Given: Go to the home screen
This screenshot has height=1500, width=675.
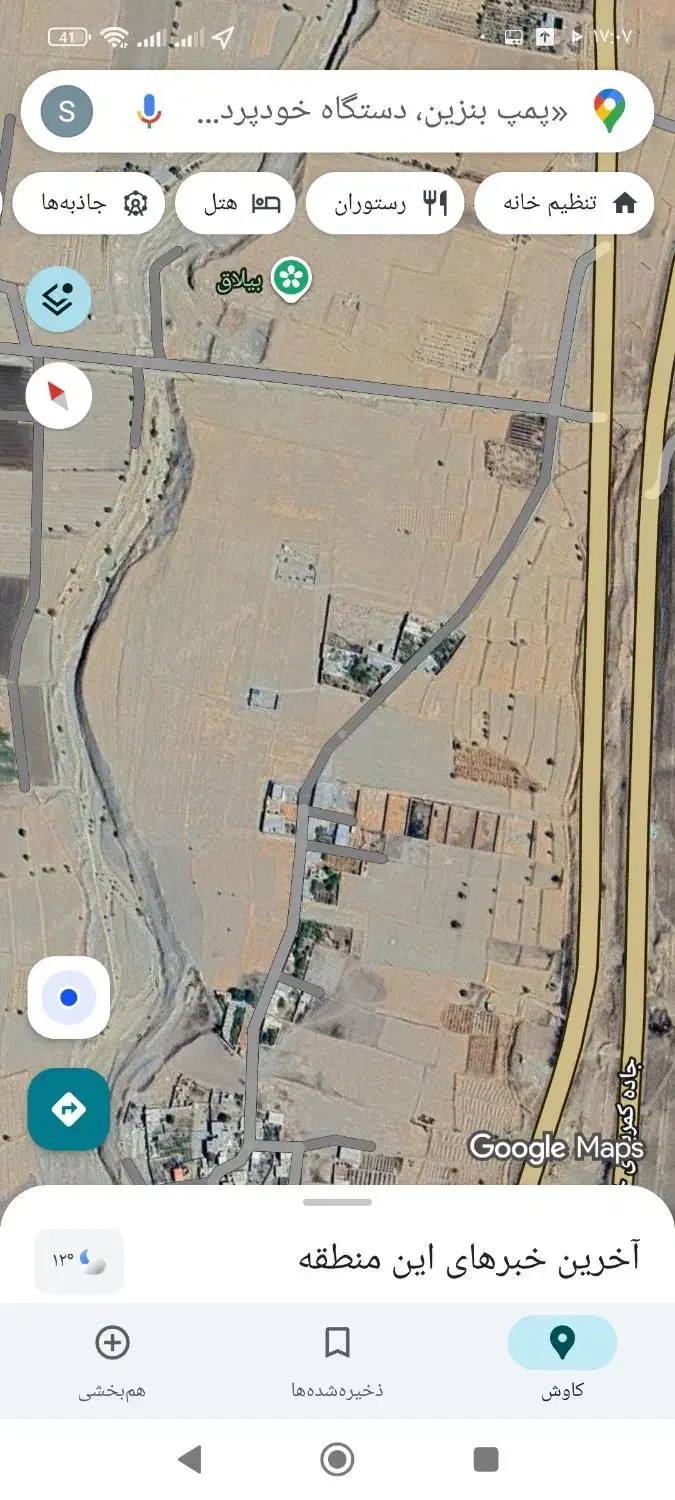Looking at the screenshot, I should (337, 1459).
